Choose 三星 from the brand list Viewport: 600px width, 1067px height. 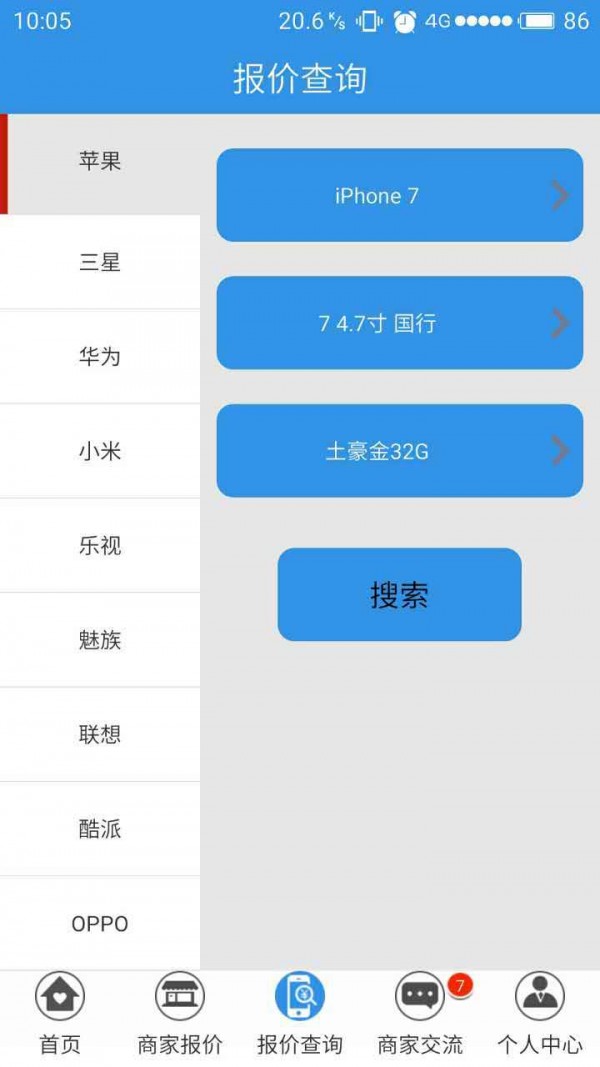100,262
